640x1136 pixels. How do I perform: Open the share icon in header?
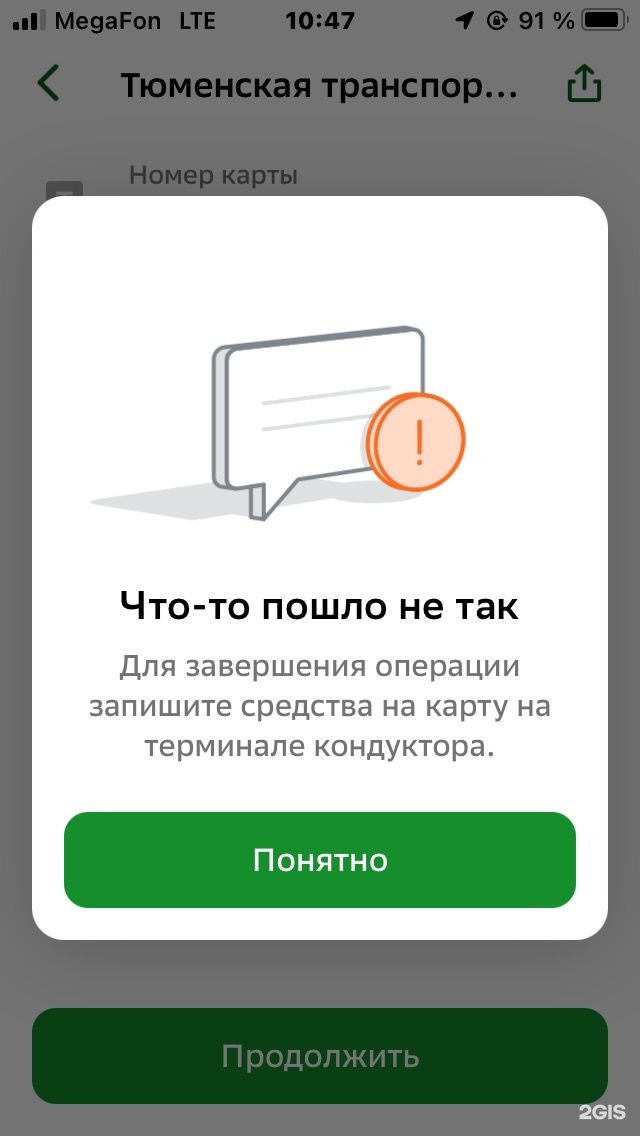click(584, 84)
